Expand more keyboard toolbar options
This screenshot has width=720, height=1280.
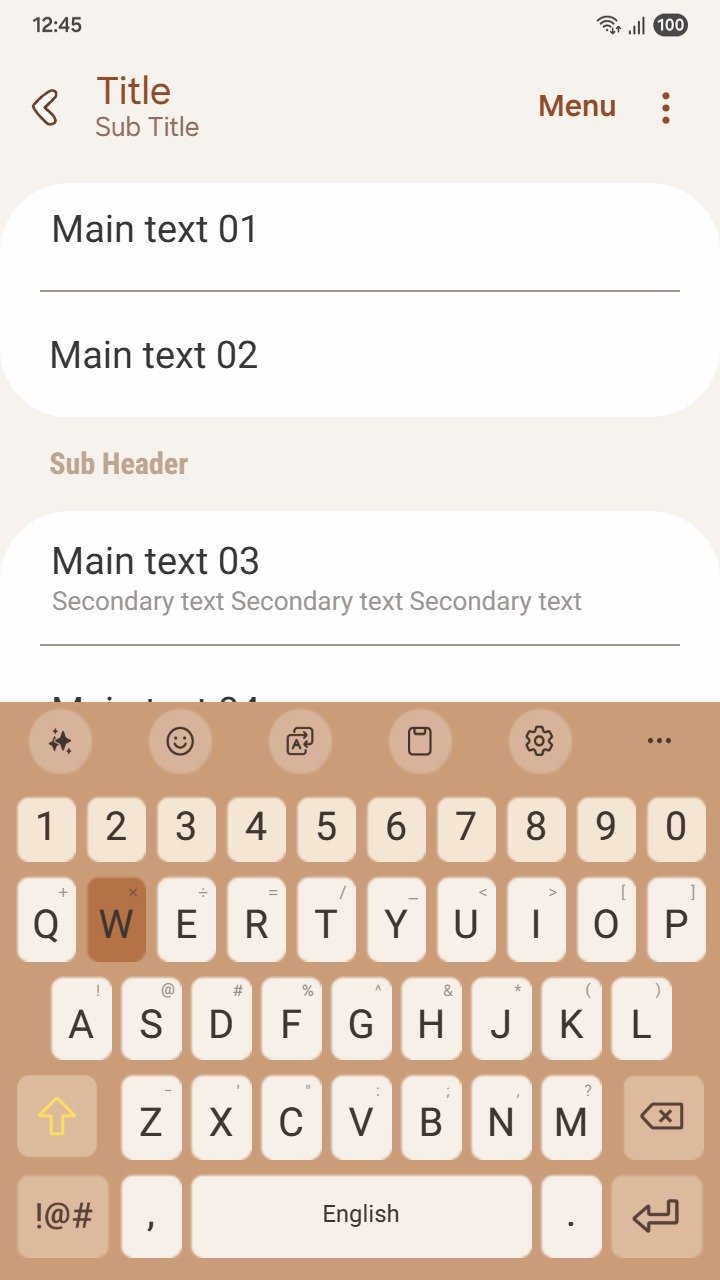pyautogui.click(x=659, y=741)
